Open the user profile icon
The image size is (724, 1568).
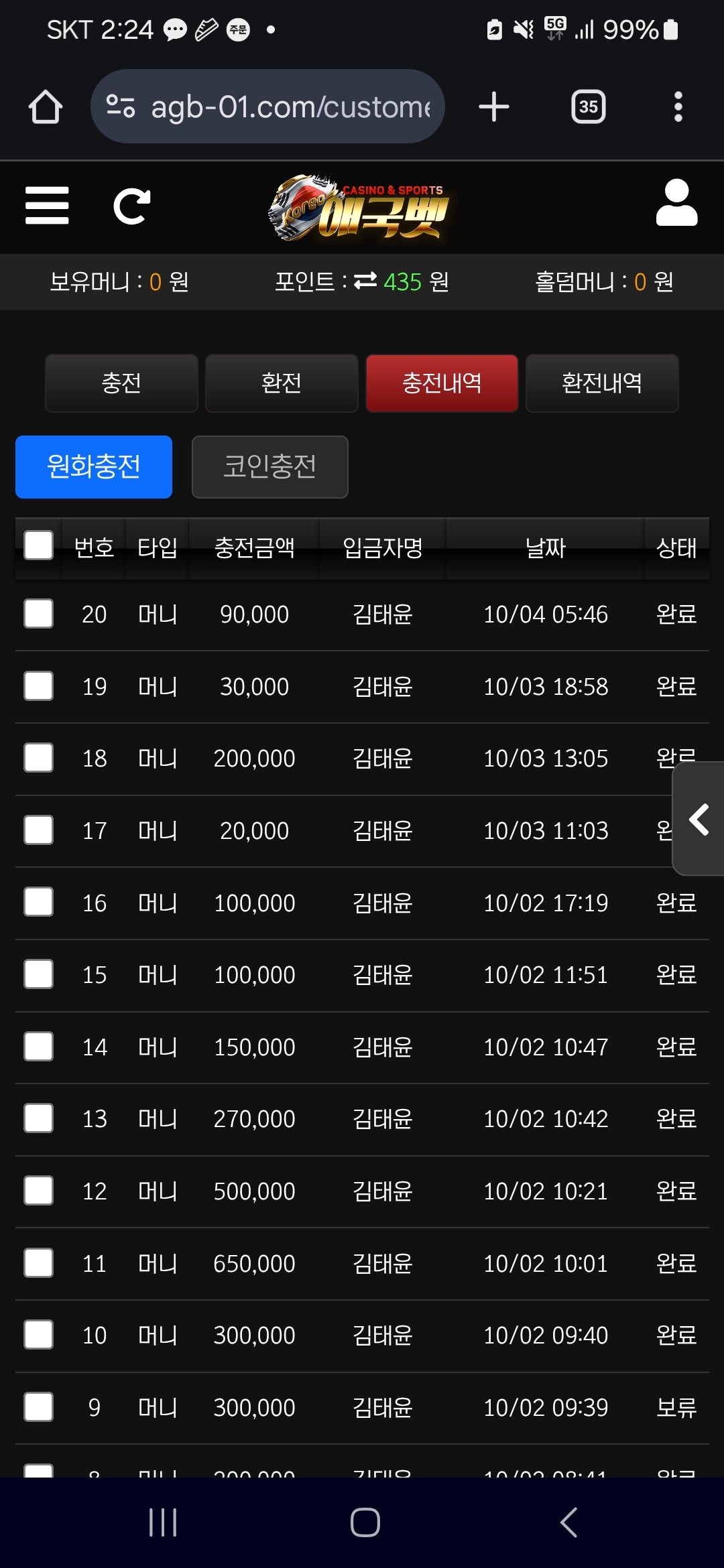(676, 203)
